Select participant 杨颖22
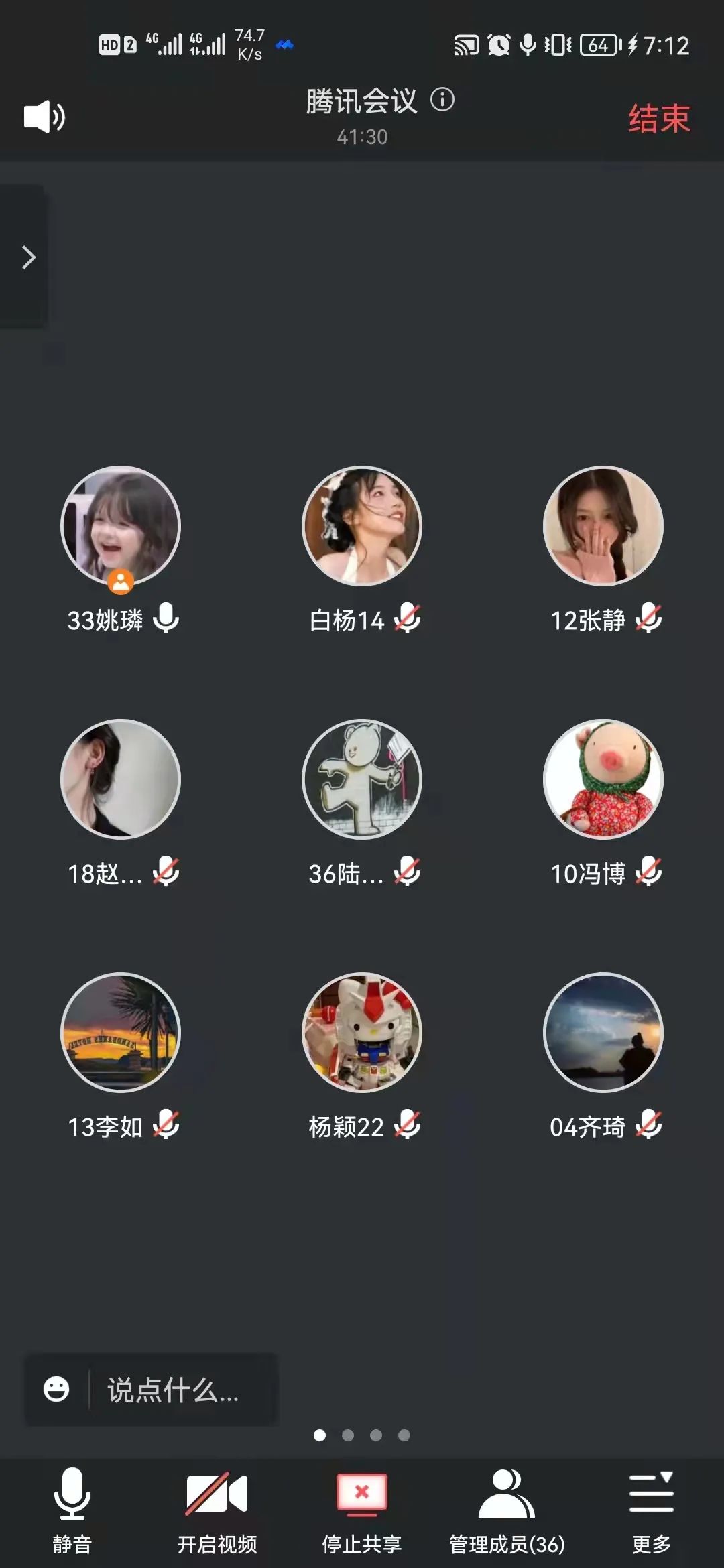Screen dimensions: 724x1568 coord(362,1033)
